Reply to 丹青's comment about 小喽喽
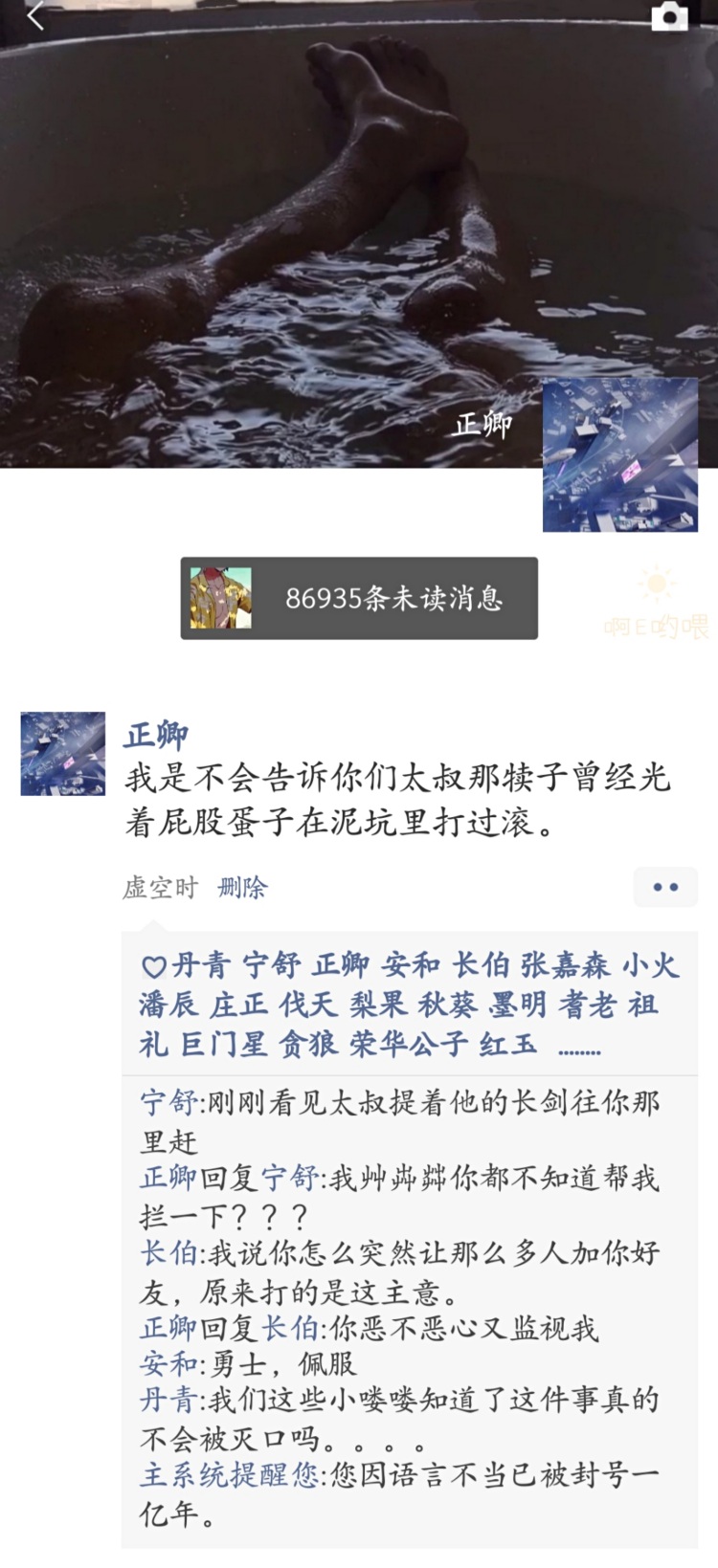 (x=400, y=1419)
